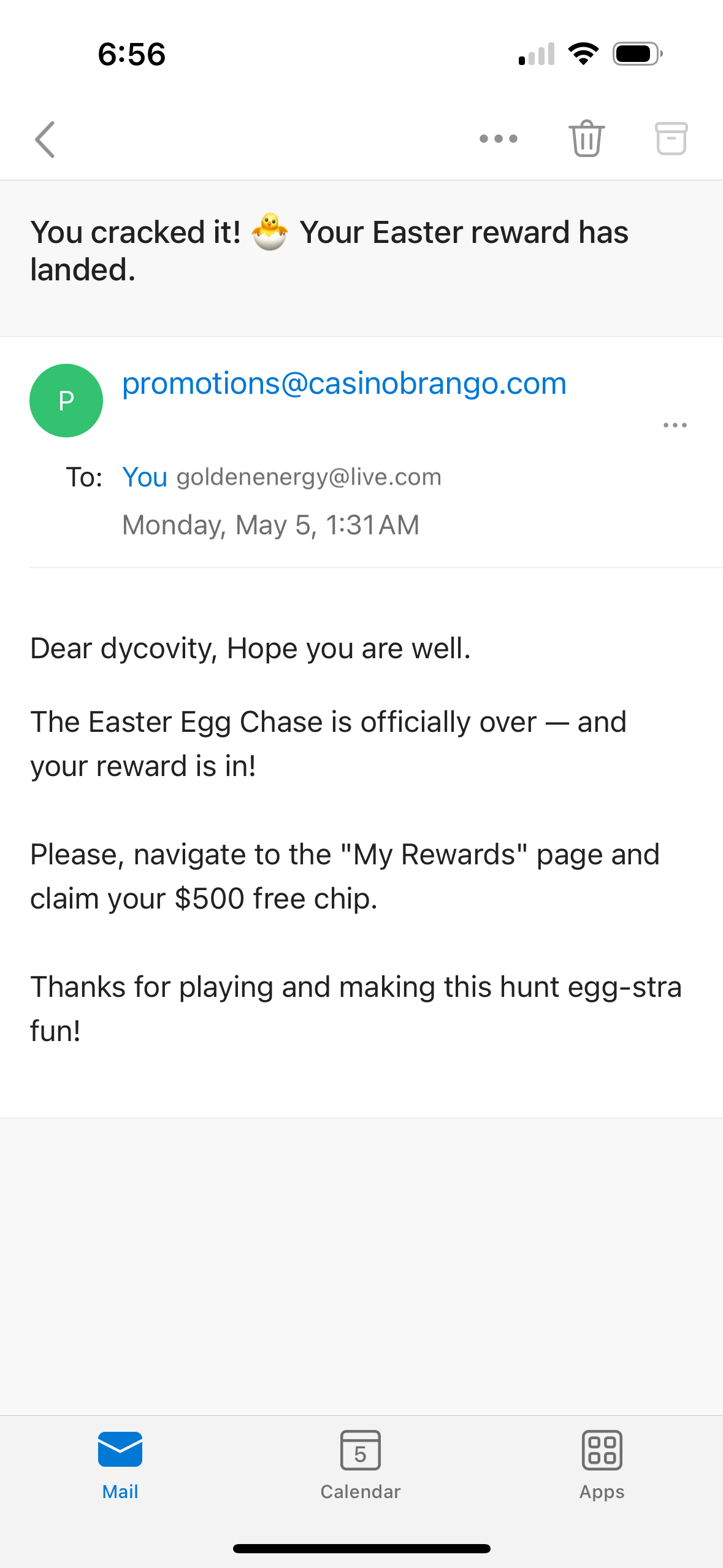Open sender promotions@casinobrango.com details
Image resolution: width=723 pixels, height=1568 pixels.
click(x=344, y=384)
